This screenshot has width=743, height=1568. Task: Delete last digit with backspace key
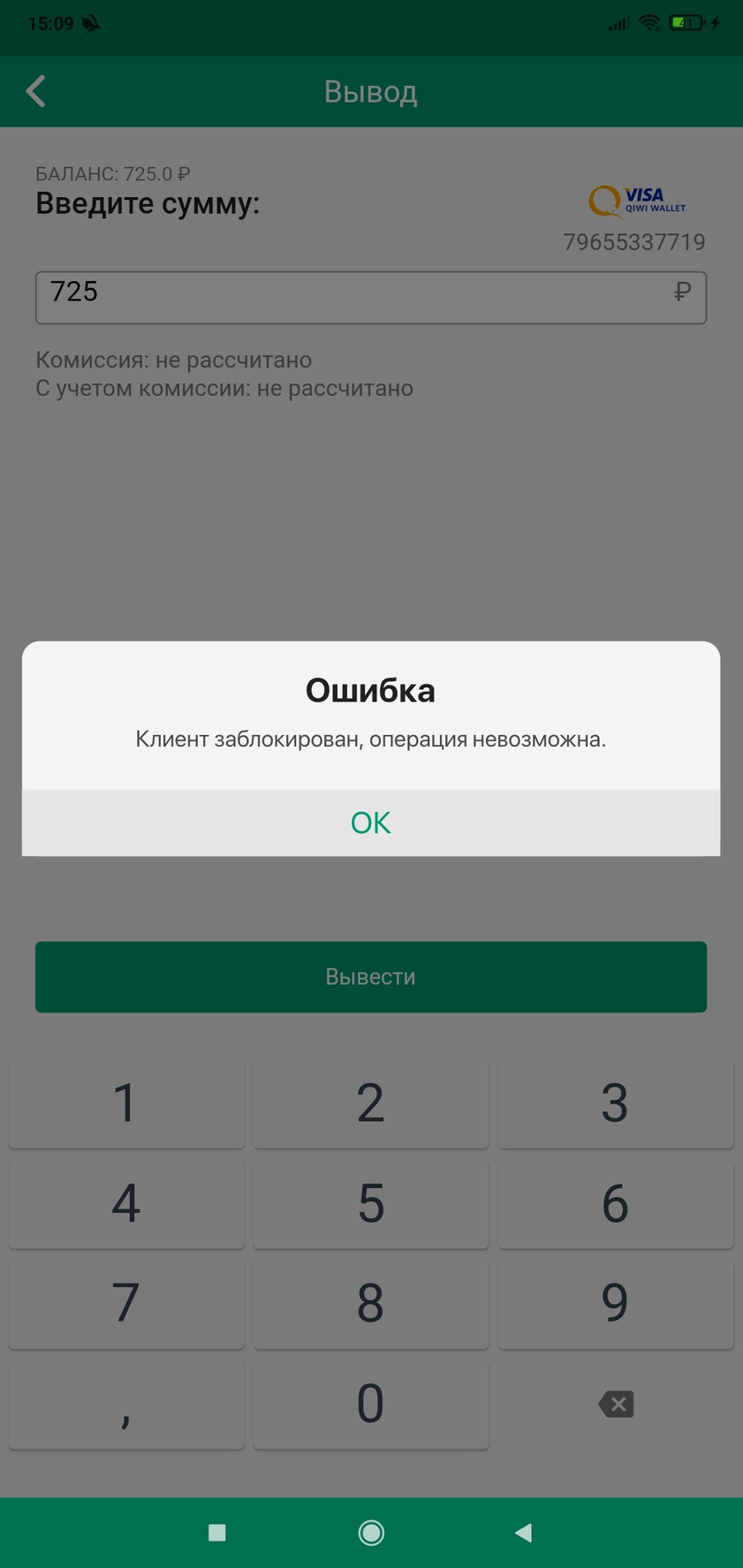click(x=616, y=1404)
